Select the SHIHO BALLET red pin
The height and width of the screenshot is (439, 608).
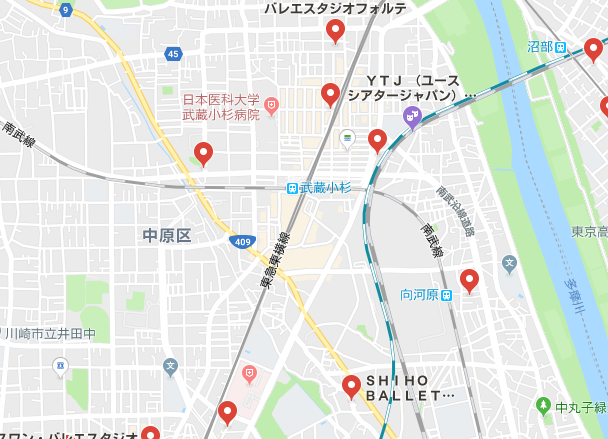[x=351, y=386]
